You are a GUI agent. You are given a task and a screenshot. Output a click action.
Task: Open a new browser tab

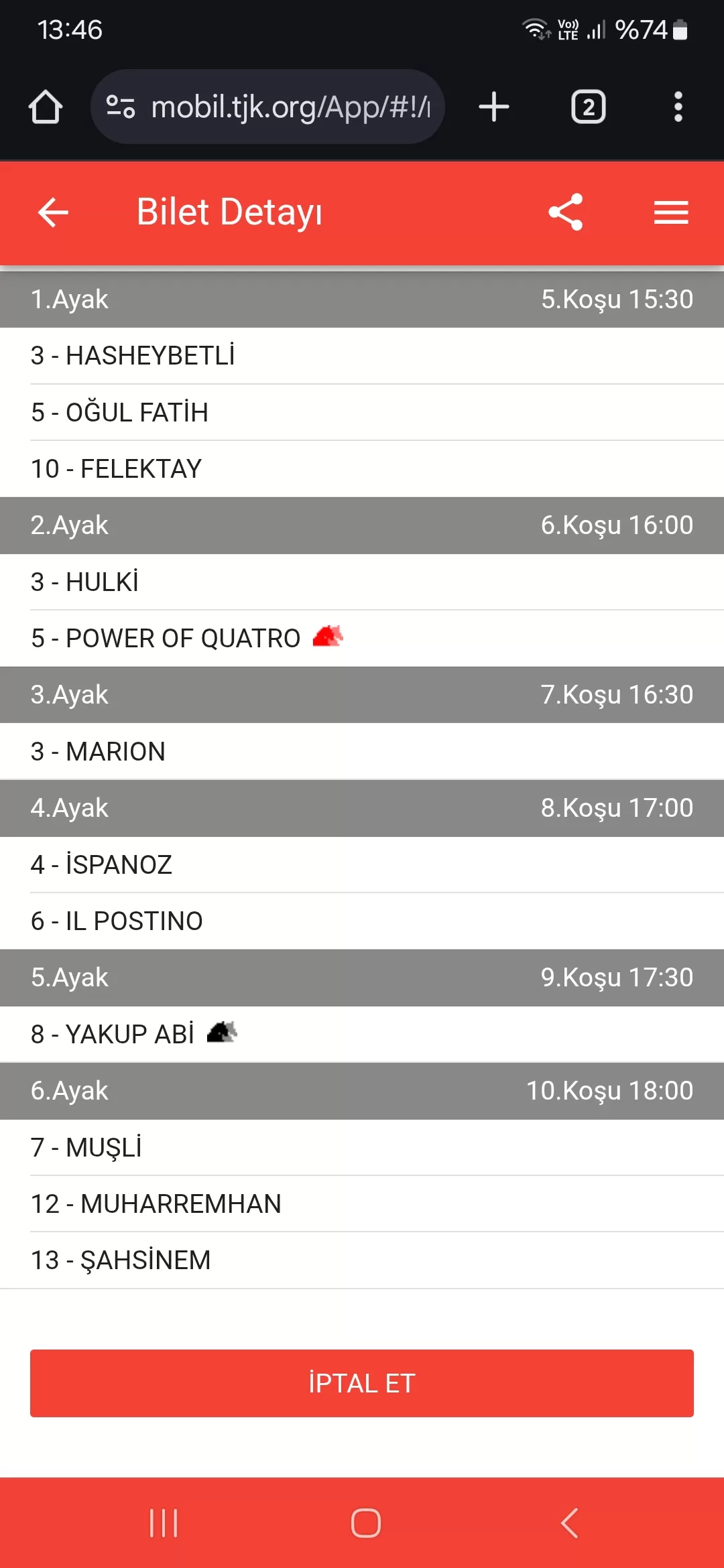point(494,107)
